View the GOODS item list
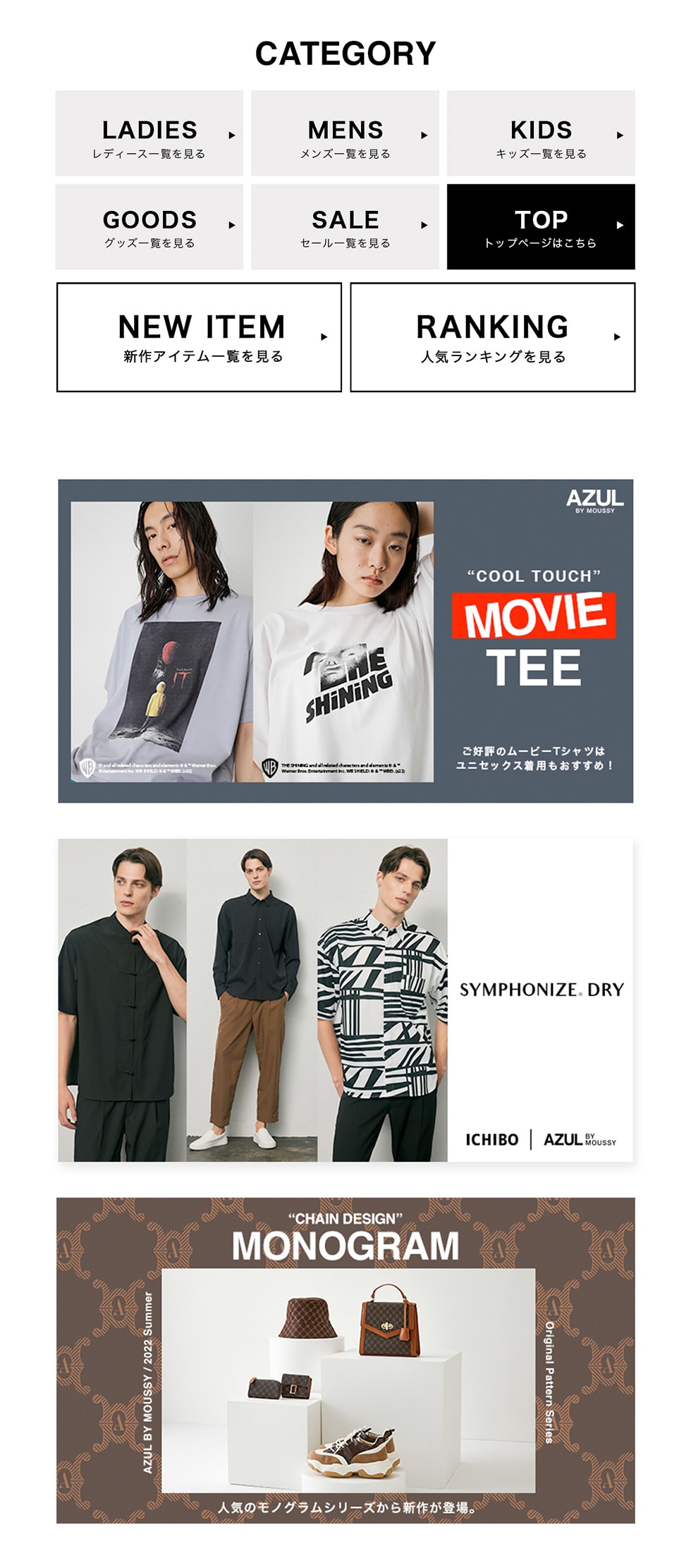The width and height of the screenshot is (691, 1568). point(149,226)
